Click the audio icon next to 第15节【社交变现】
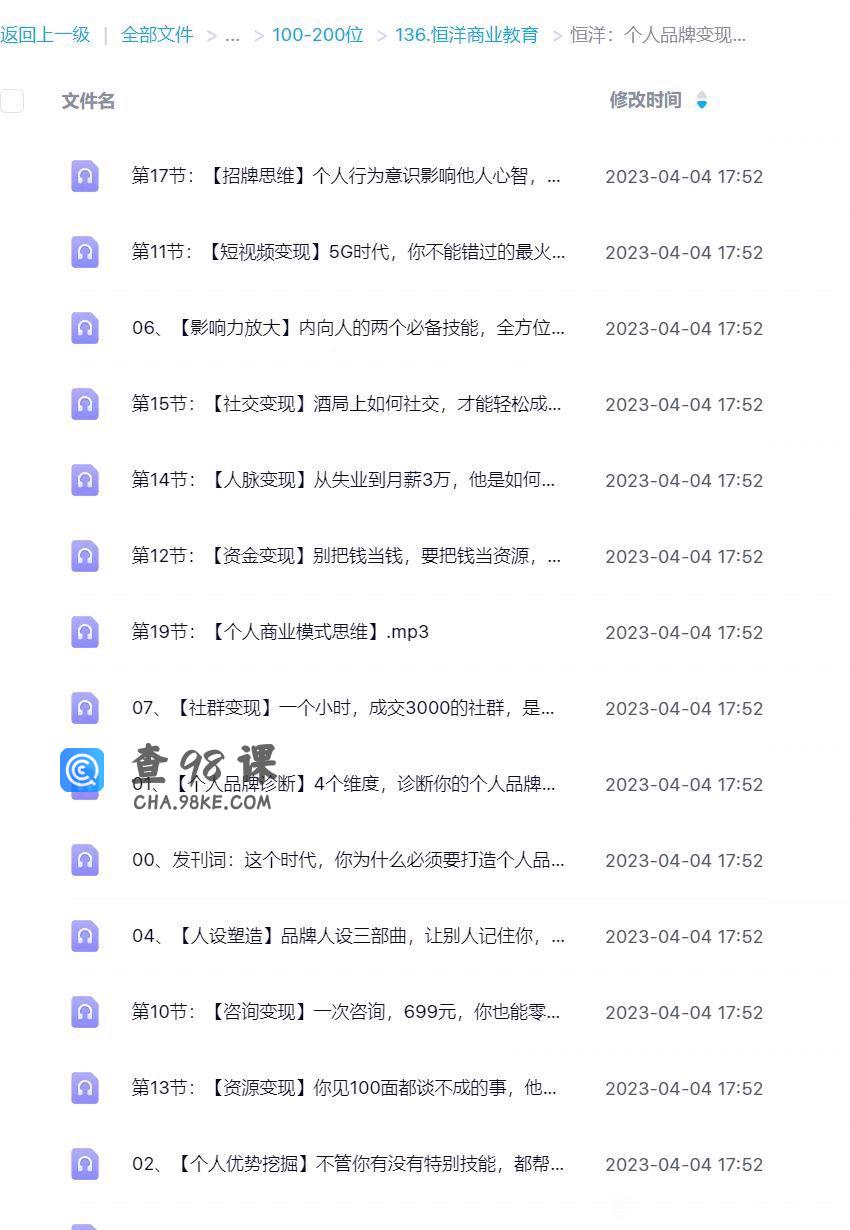Image resolution: width=850 pixels, height=1230 pixels. tap(85, 404)
